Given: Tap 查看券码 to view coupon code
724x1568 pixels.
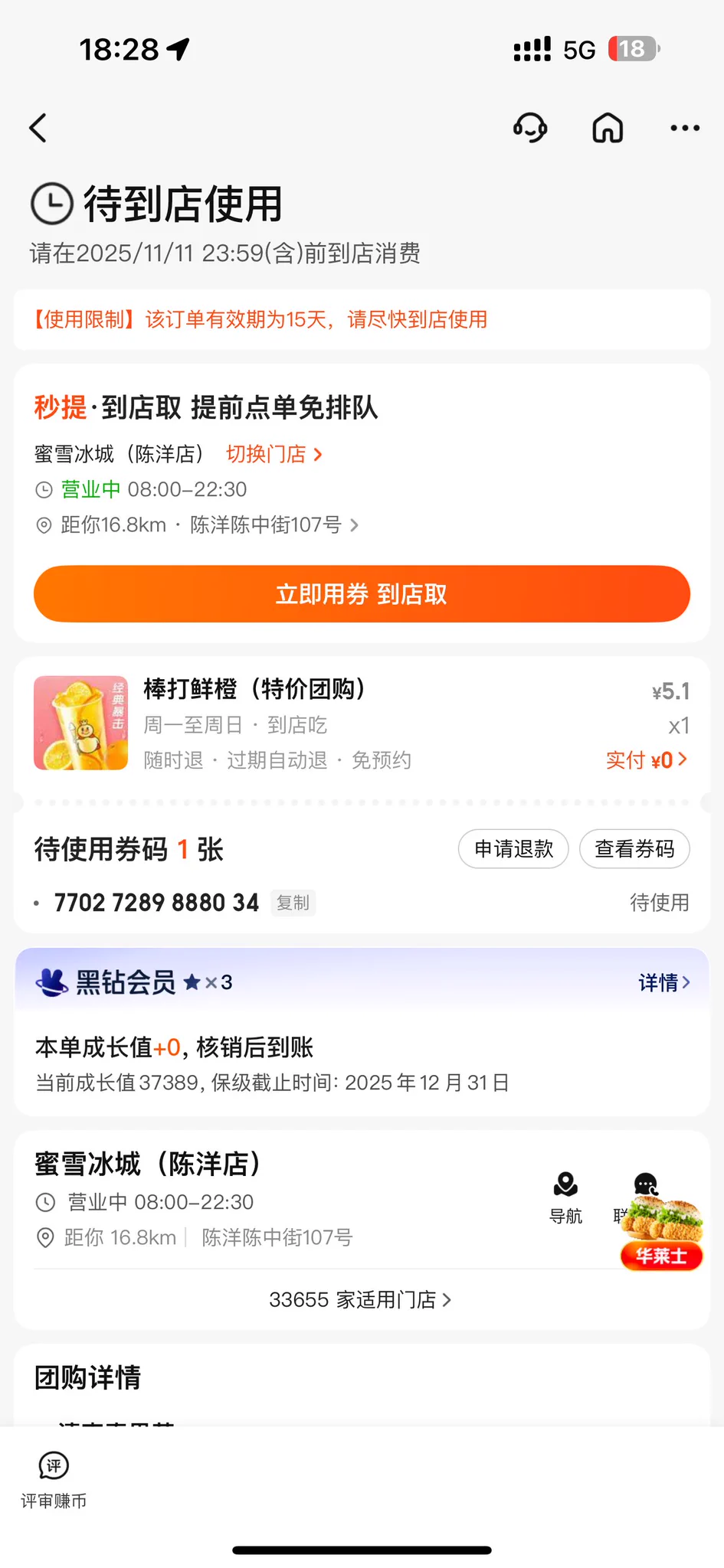Looking at the screenshot, I should [634, 848].
